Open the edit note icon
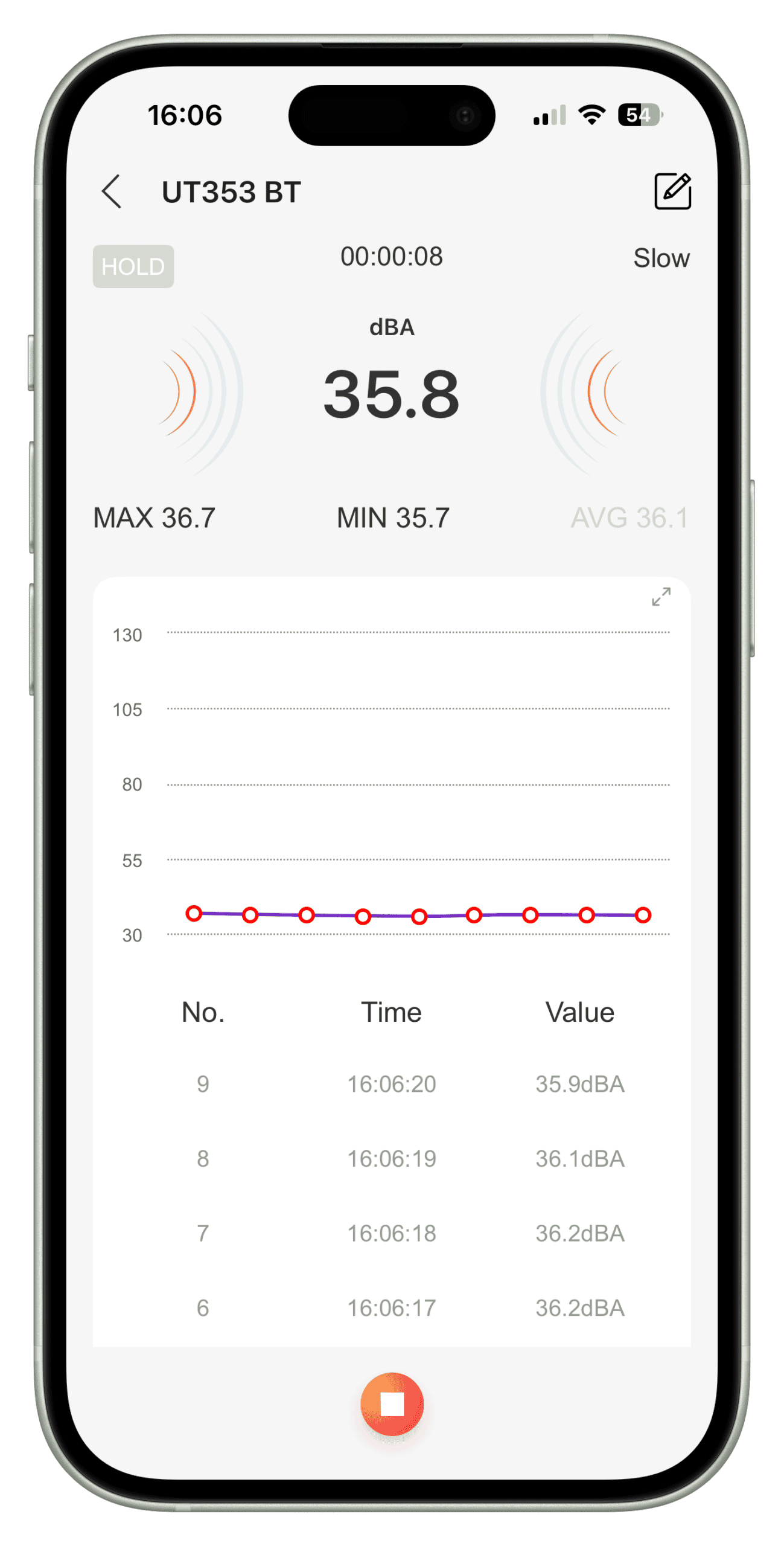Image resolution: width=784 pixels, height=1546 pixels. 672,191
